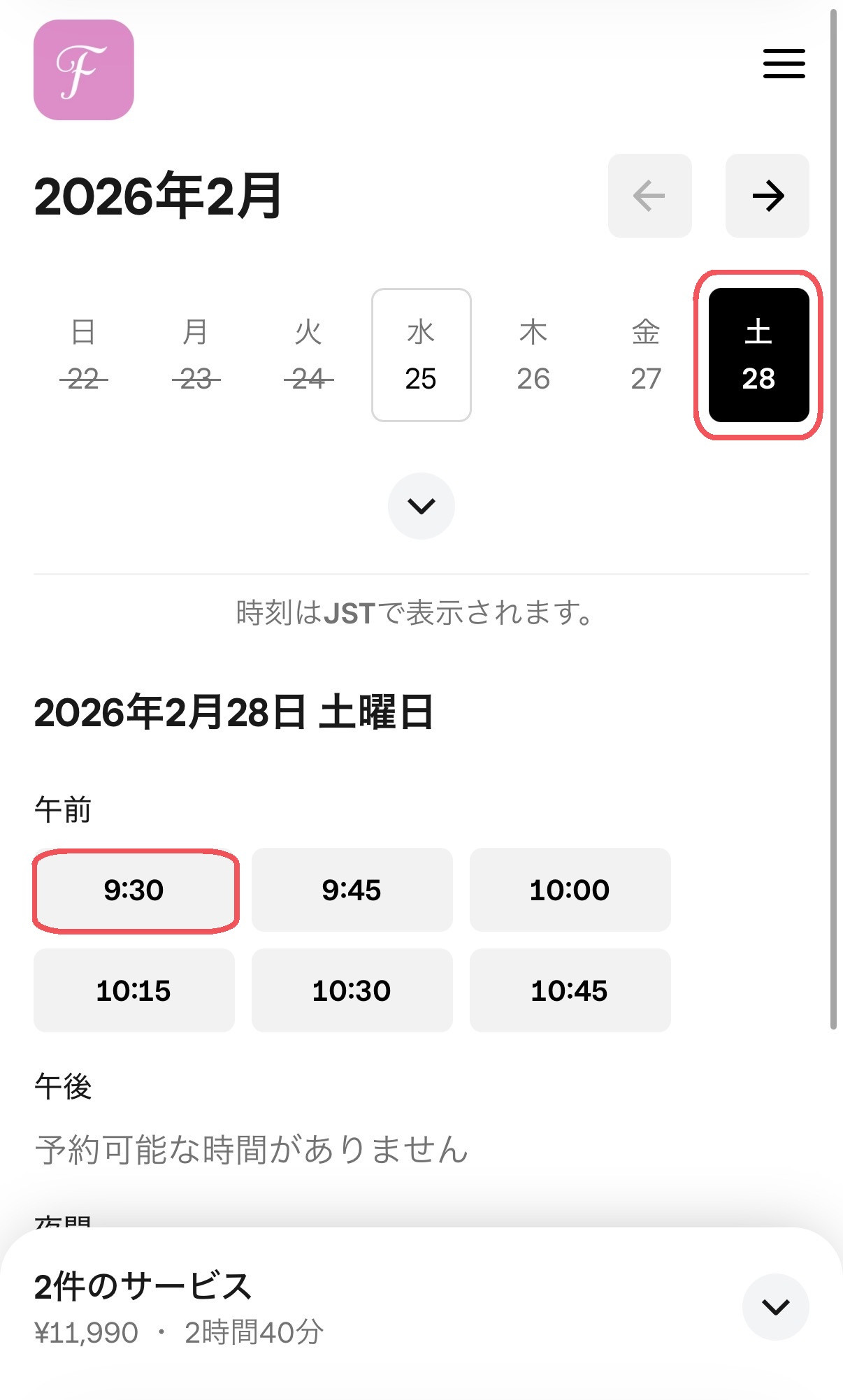Open the hamburger menu
Screen dimensions: 843x1400
(784, 64)
